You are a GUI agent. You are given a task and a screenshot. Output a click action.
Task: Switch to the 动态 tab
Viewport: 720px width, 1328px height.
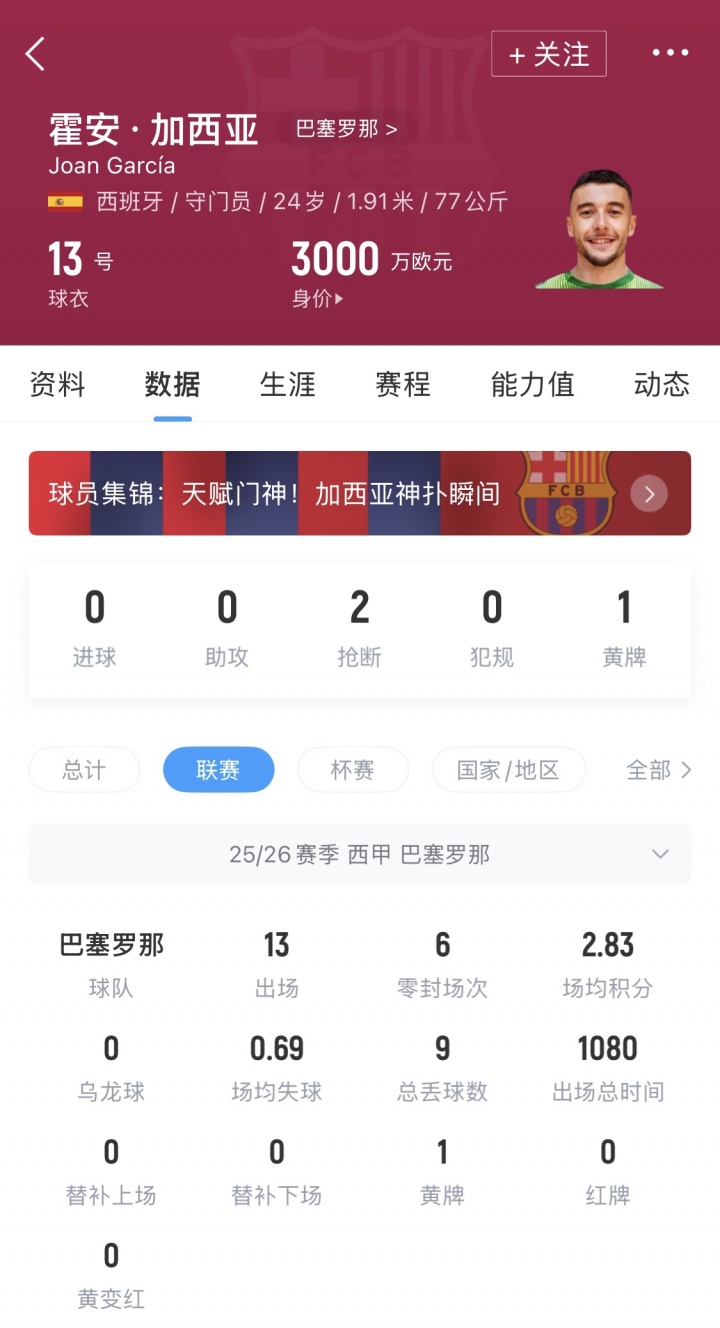(661, 385)
